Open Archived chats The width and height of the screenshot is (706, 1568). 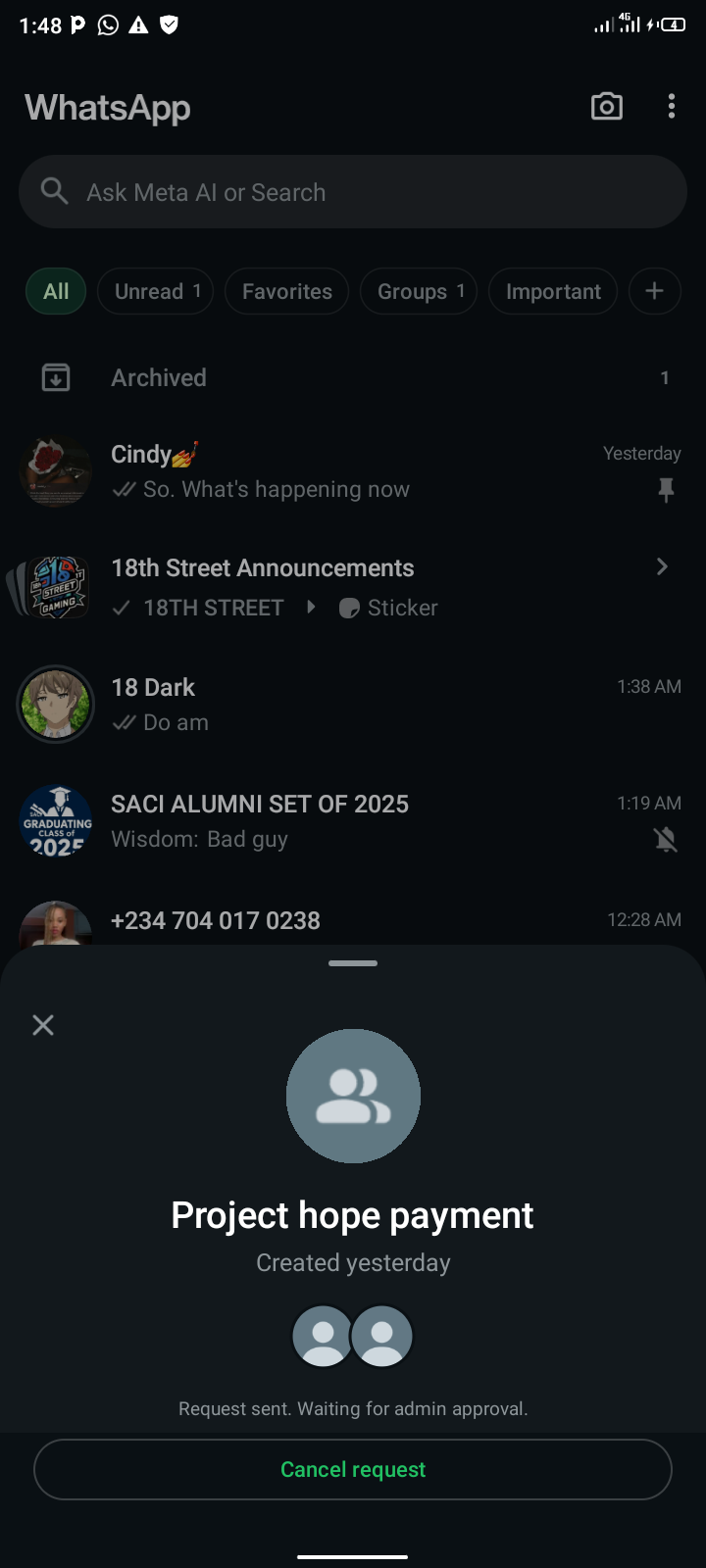coord(353,377)
